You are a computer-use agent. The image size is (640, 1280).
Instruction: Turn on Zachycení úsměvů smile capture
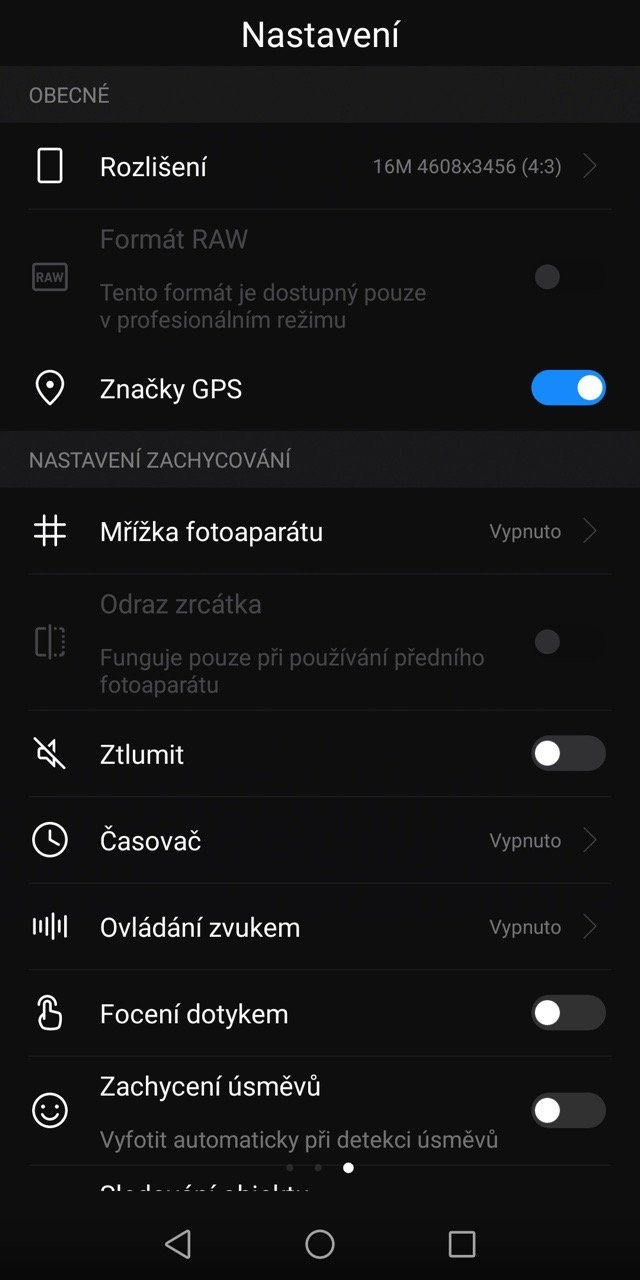[x=568, y=1110]
